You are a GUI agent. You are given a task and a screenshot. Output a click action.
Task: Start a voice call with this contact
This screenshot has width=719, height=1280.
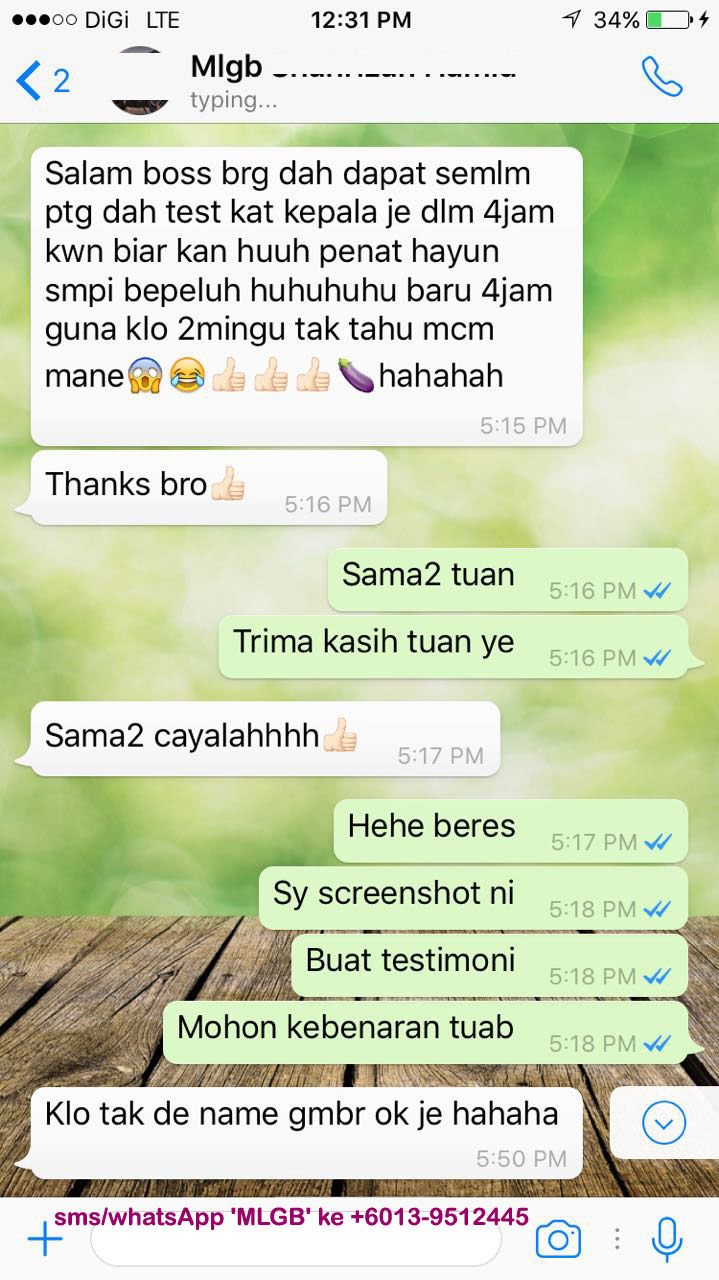[661, 76]
